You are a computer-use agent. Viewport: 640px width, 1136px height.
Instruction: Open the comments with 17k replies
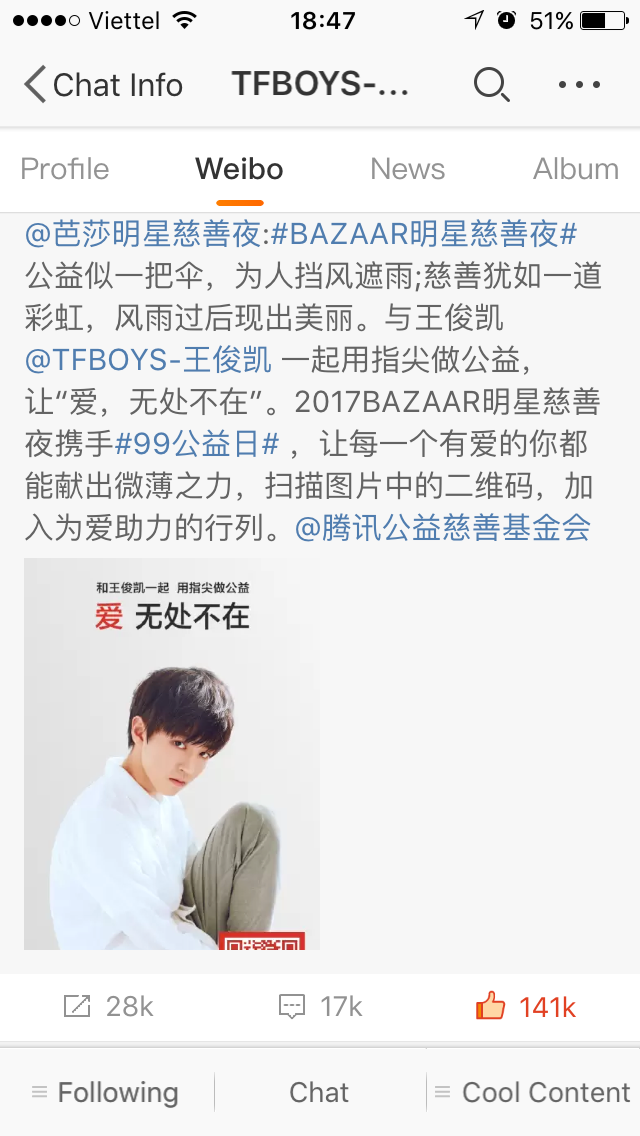tap(320, 1007)
